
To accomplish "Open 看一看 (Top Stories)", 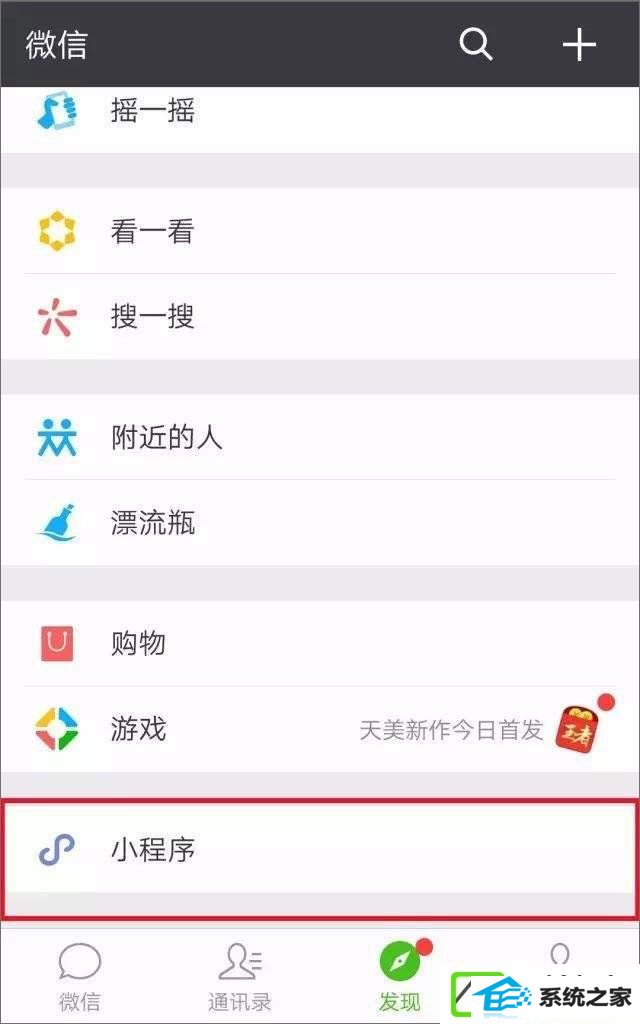I will 152,232.
